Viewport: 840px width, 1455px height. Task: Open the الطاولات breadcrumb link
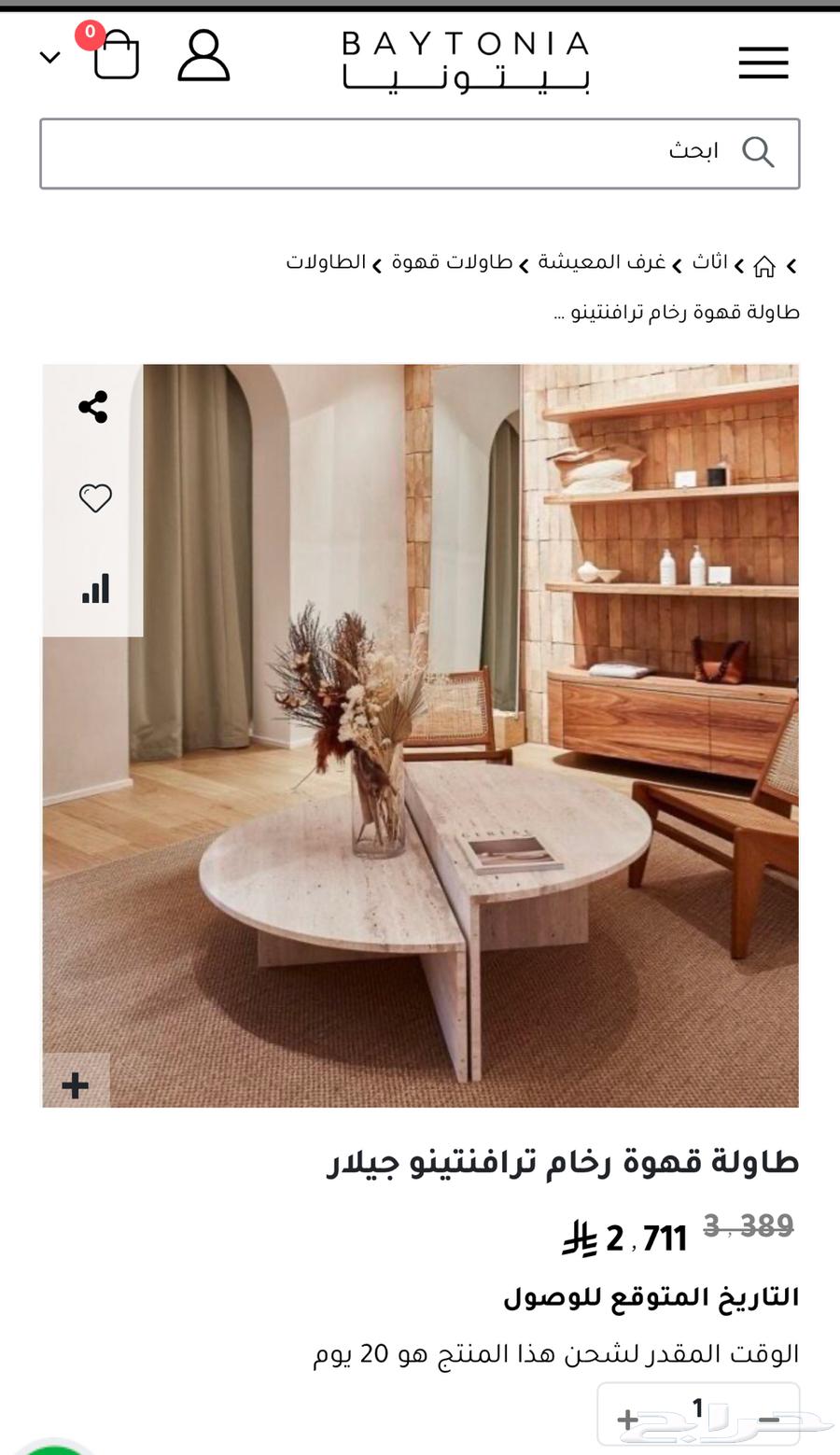point(326,263)
